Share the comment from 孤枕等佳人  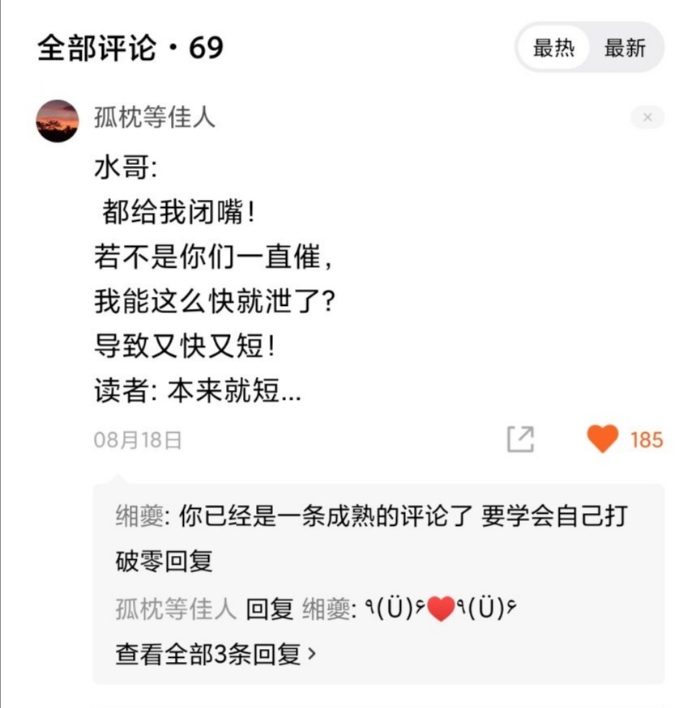pyautogui.click(x=520, y=439)
